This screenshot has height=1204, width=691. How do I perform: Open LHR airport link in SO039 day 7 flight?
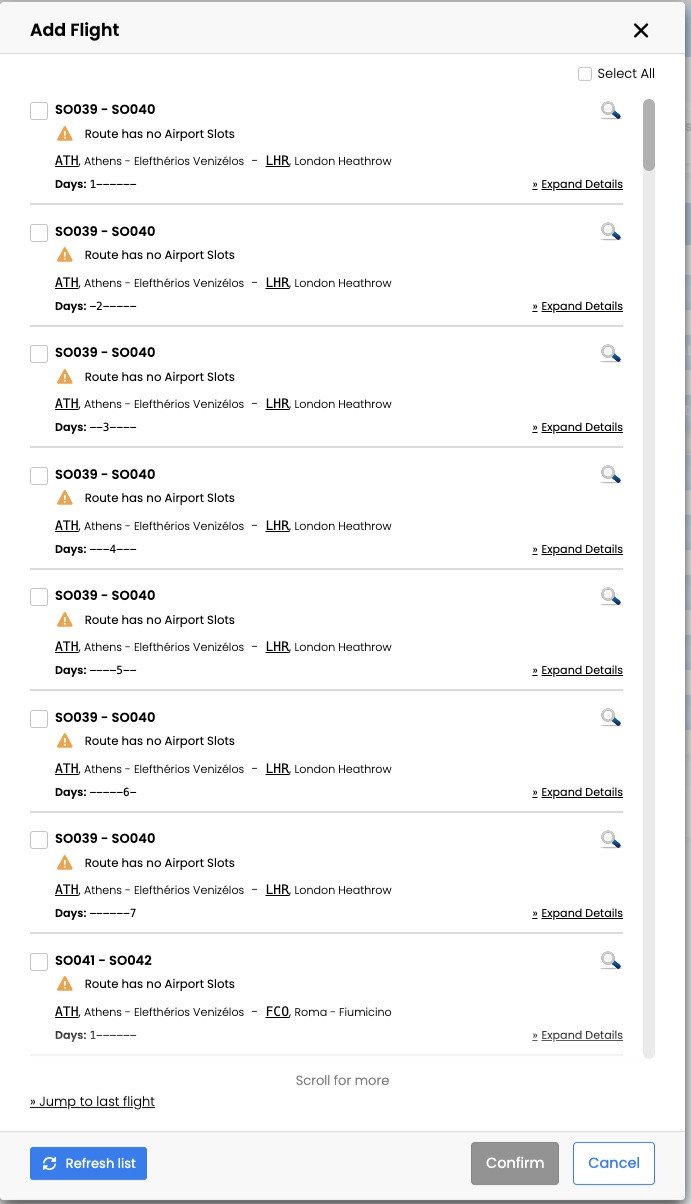tap(277, 890)
